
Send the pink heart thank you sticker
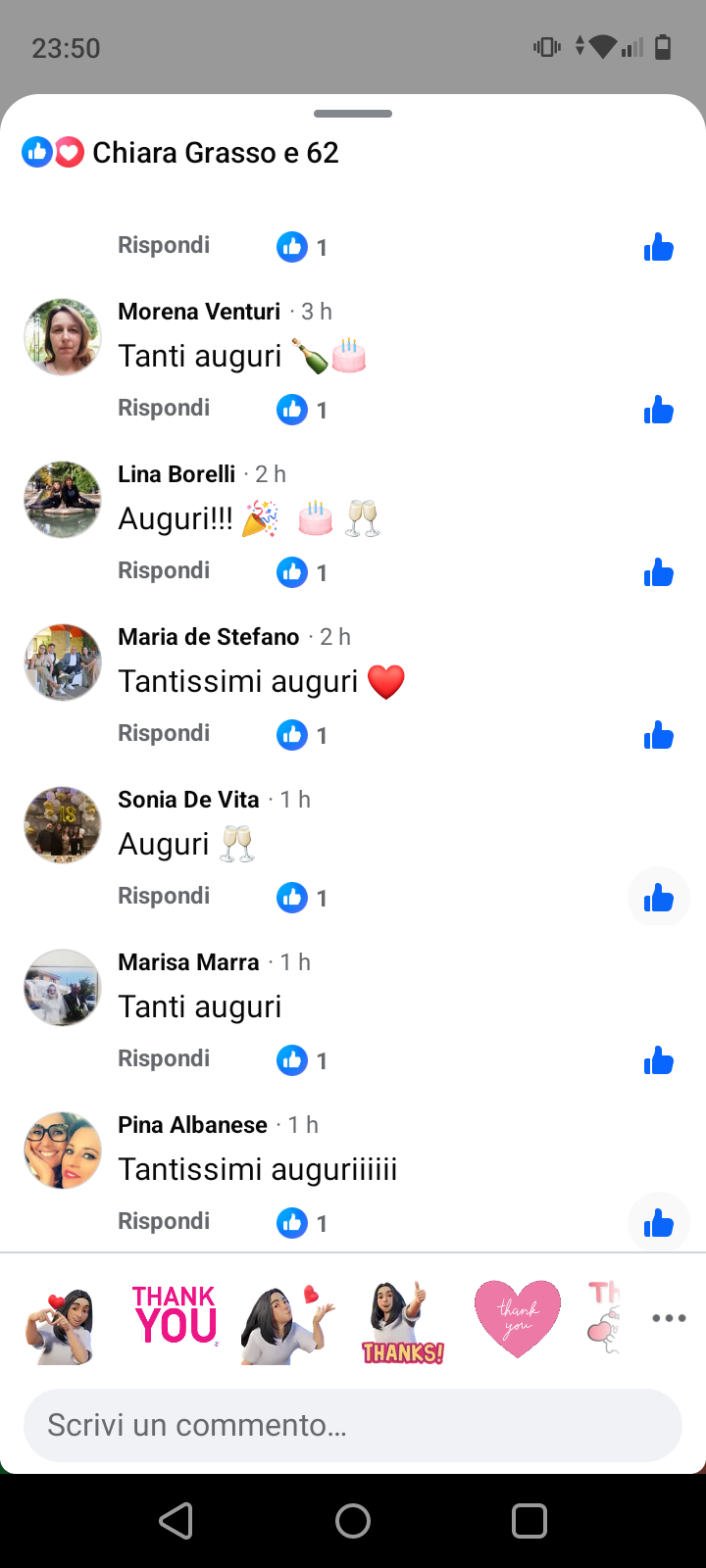coord(517,1318)
